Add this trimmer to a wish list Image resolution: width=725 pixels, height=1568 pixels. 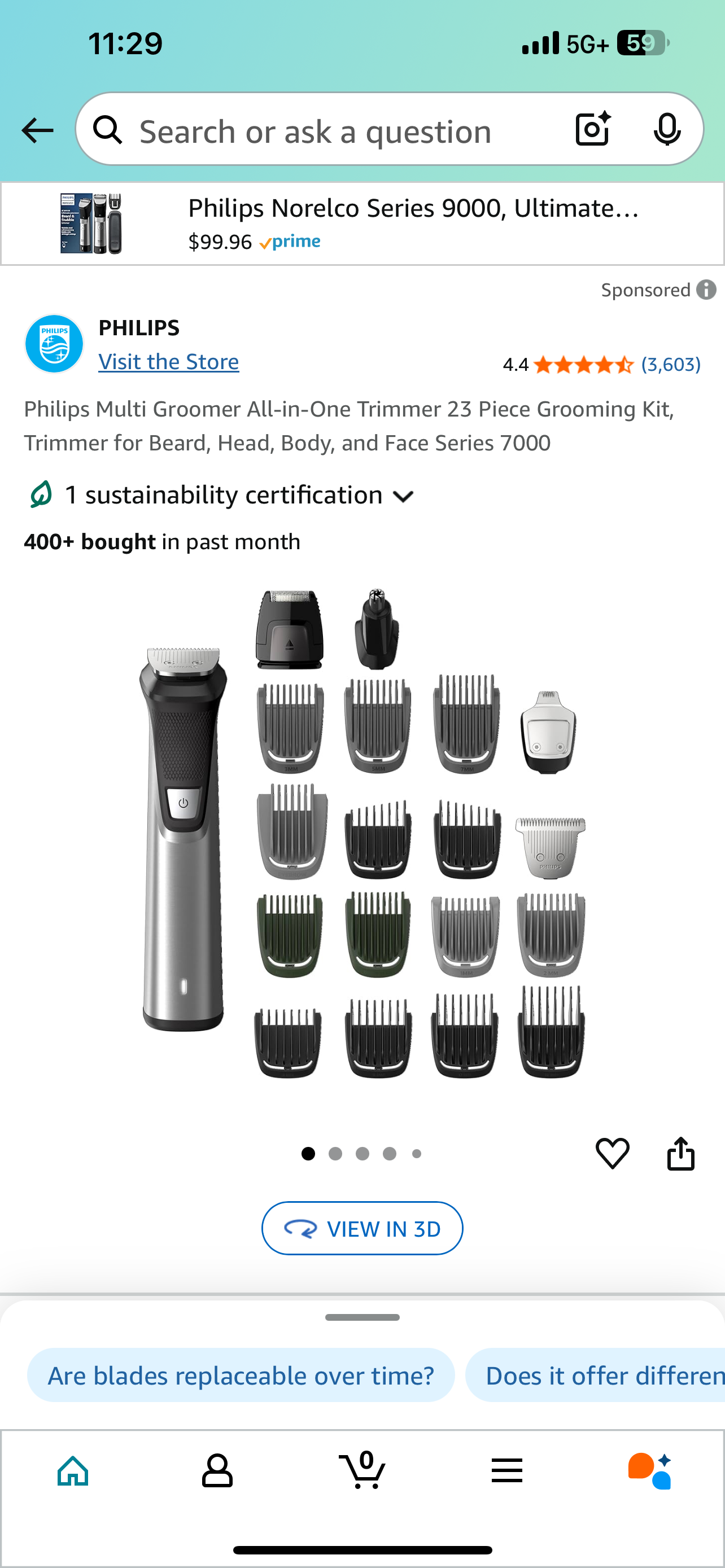pyautogui.click(x=612, y=1153)
